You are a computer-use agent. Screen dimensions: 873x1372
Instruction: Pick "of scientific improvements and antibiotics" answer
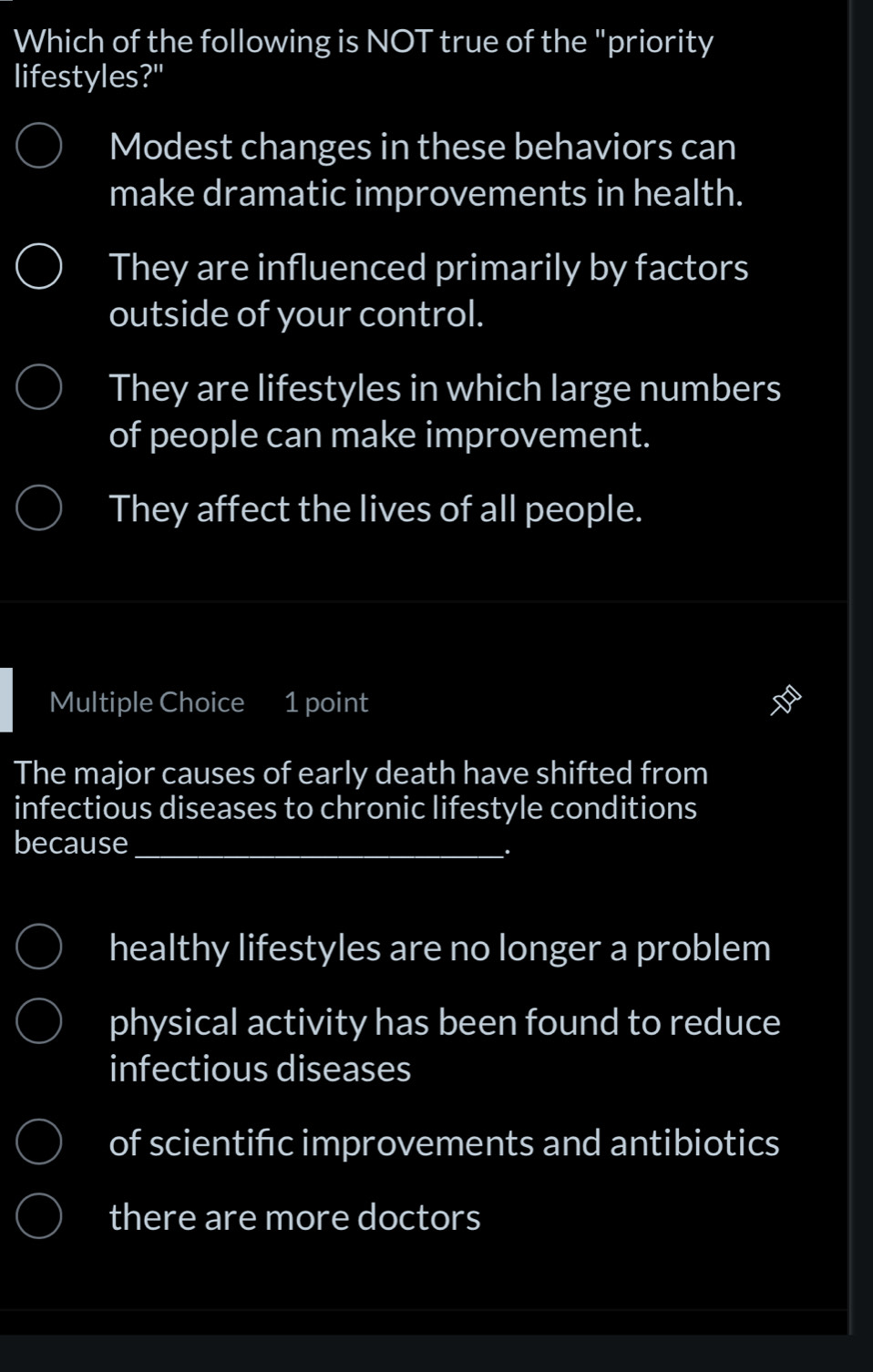point(36,1141)
